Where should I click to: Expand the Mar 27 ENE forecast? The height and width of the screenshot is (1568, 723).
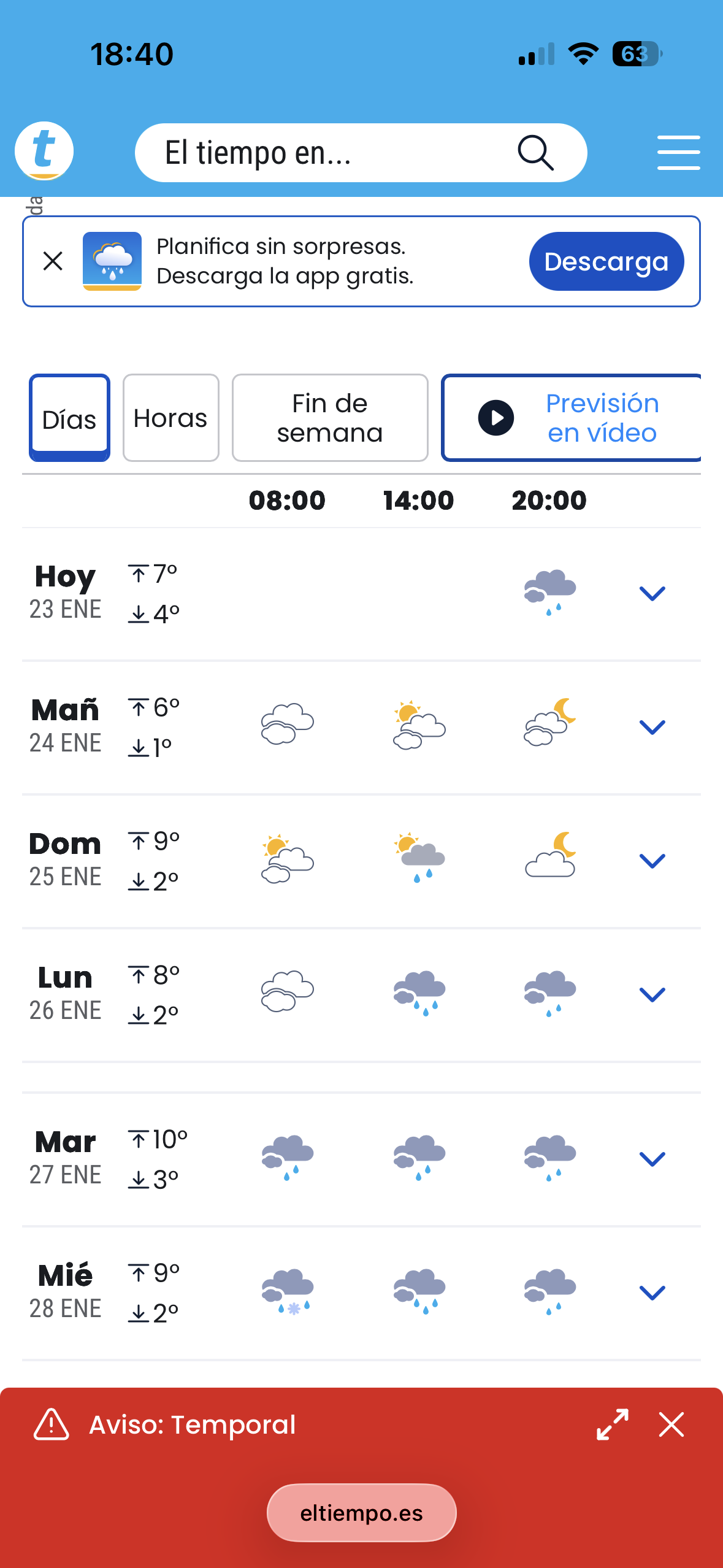pos(652,1159)
